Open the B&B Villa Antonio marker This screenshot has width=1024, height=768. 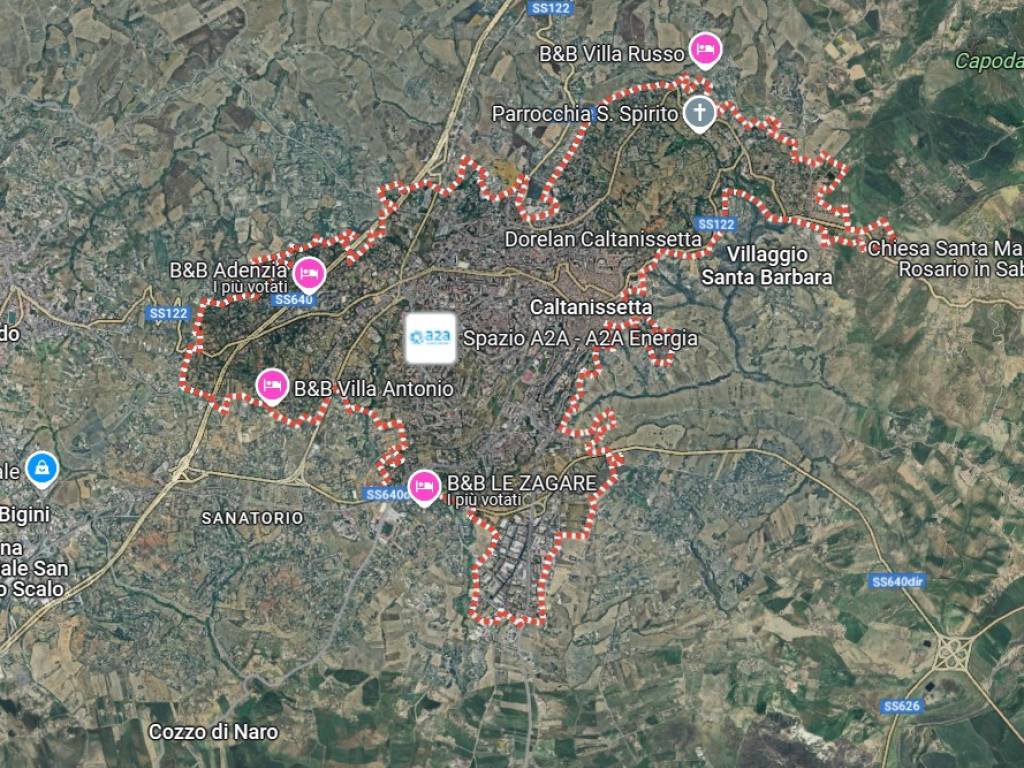click(271, 385)
